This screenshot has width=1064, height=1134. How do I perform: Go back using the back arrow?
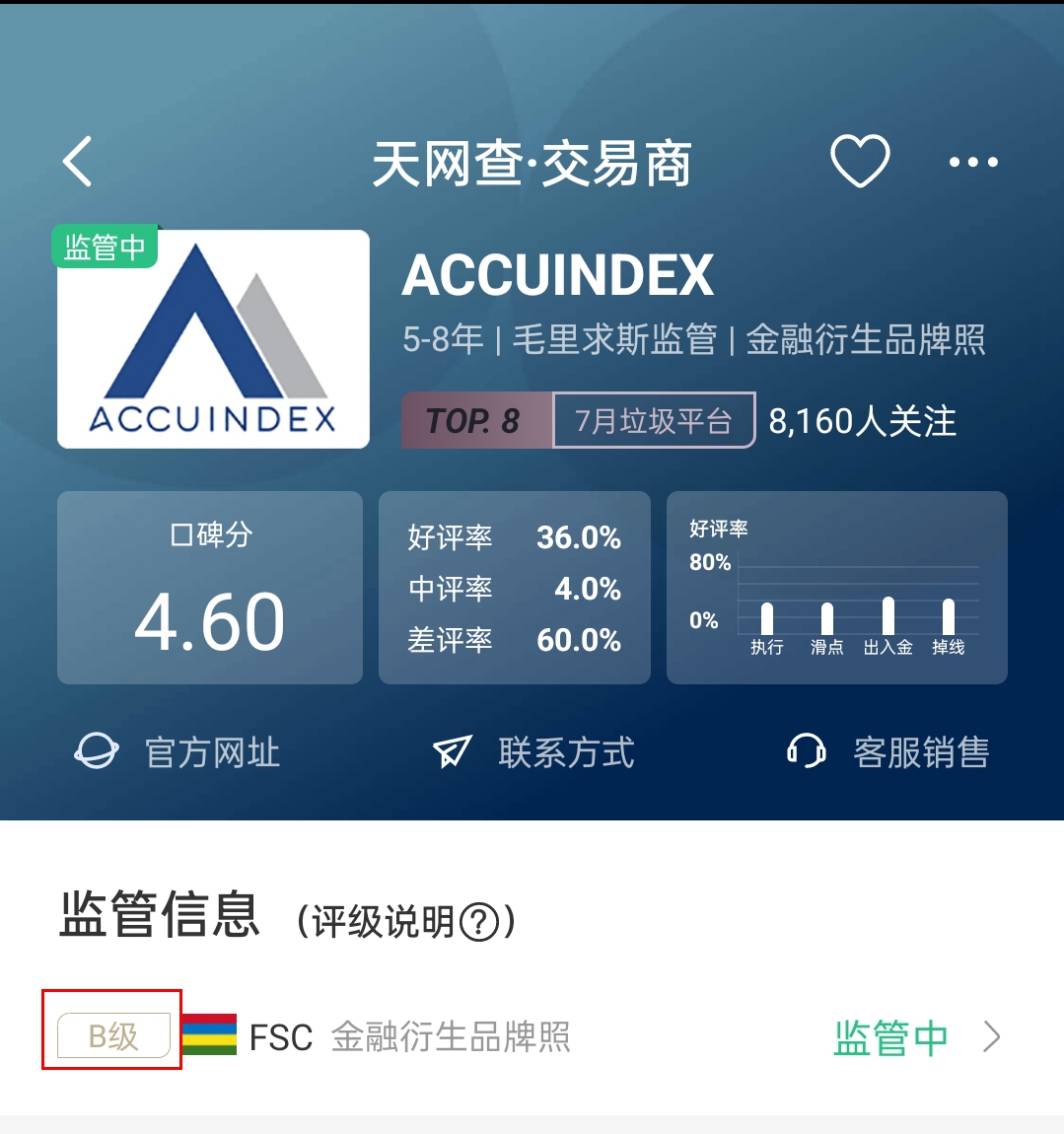coord(78,162)
